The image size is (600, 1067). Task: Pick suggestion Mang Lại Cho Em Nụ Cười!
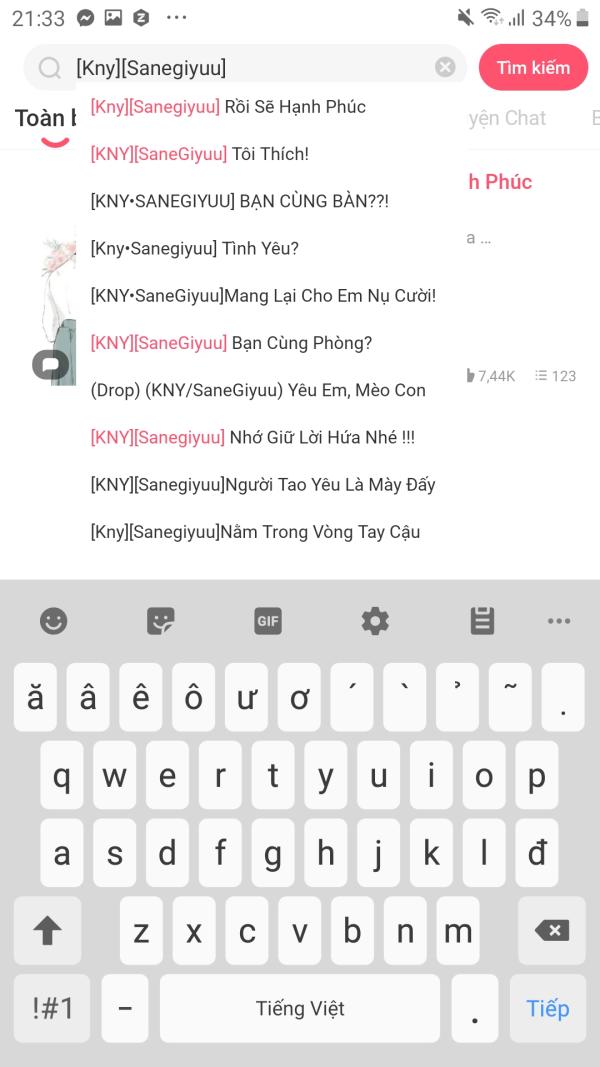click(x=263, y=296)
